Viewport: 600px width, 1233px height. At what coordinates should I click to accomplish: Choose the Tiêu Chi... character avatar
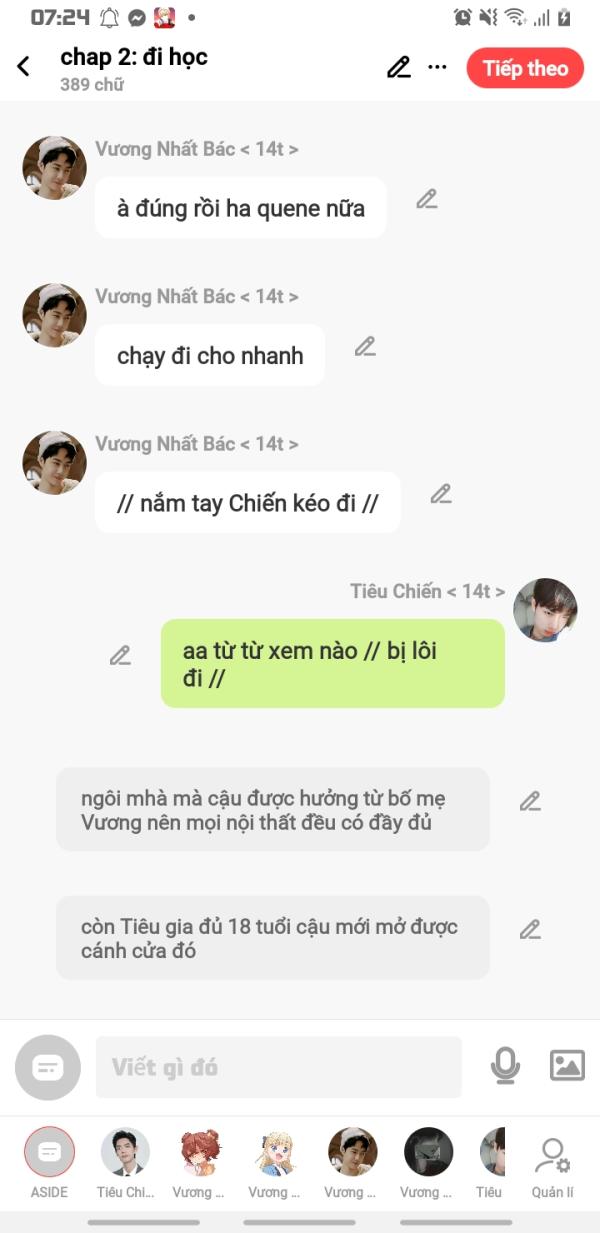pos(125,1163)
